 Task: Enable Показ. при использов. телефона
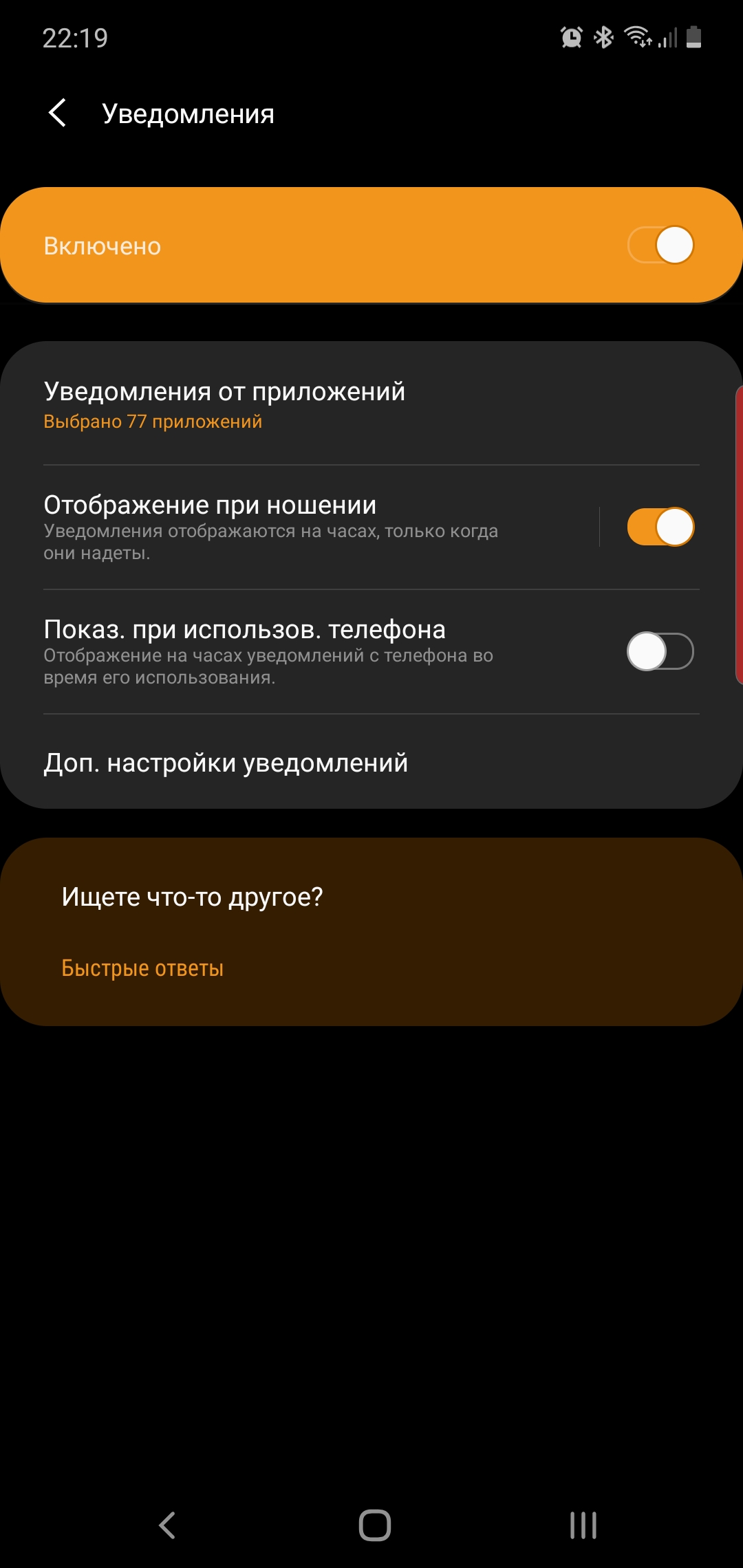point(660,651)
